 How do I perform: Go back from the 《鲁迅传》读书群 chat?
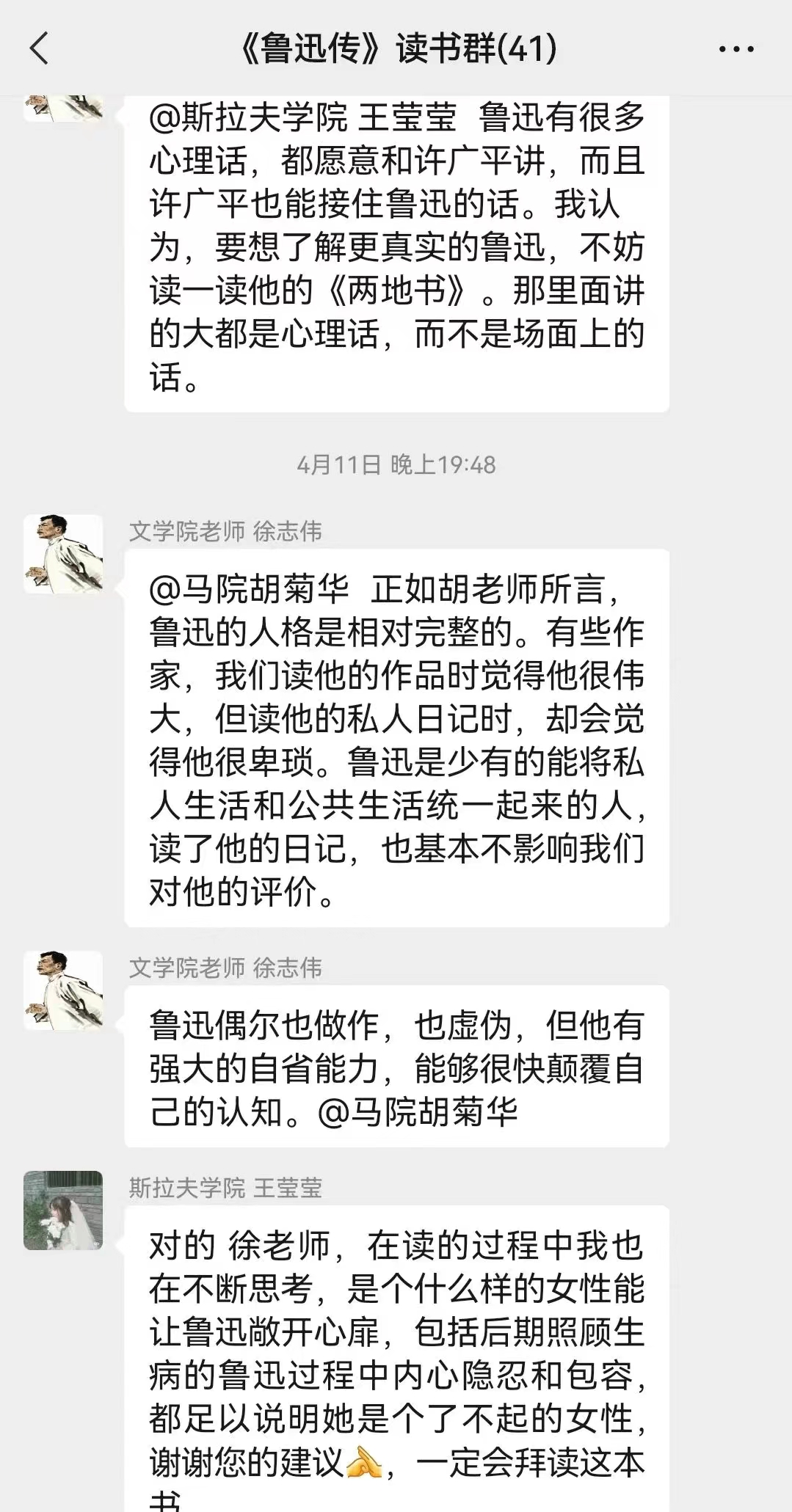click(40, 49)
